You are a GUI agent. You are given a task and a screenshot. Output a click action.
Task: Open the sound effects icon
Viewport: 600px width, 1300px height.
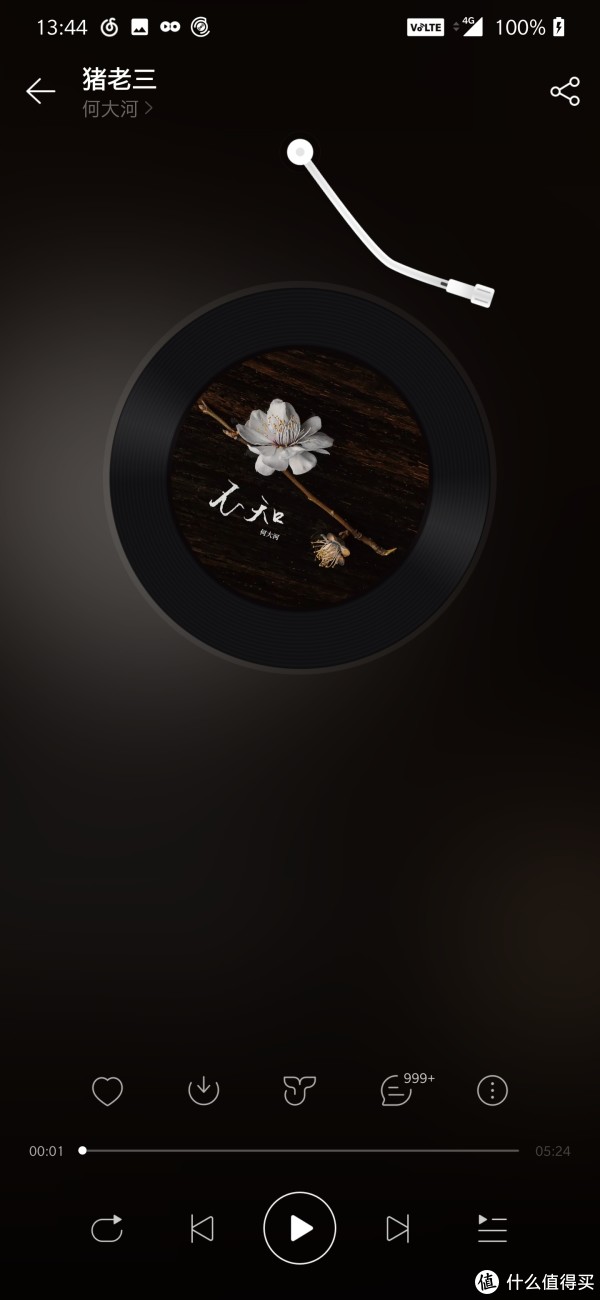pyautogui.click(x=300, y=1090)
